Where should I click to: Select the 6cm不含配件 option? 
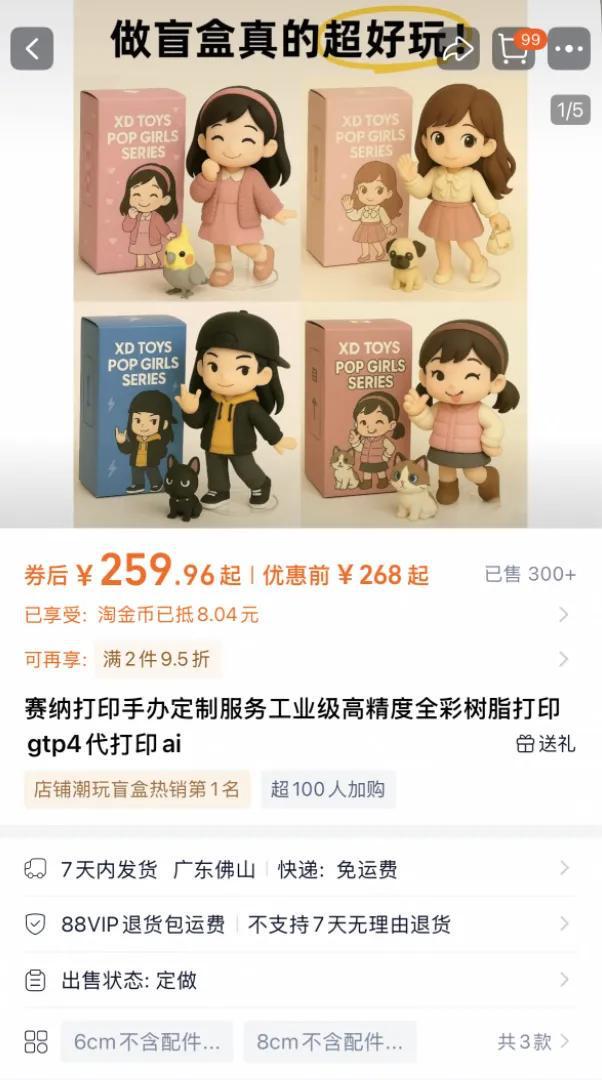147,1041
